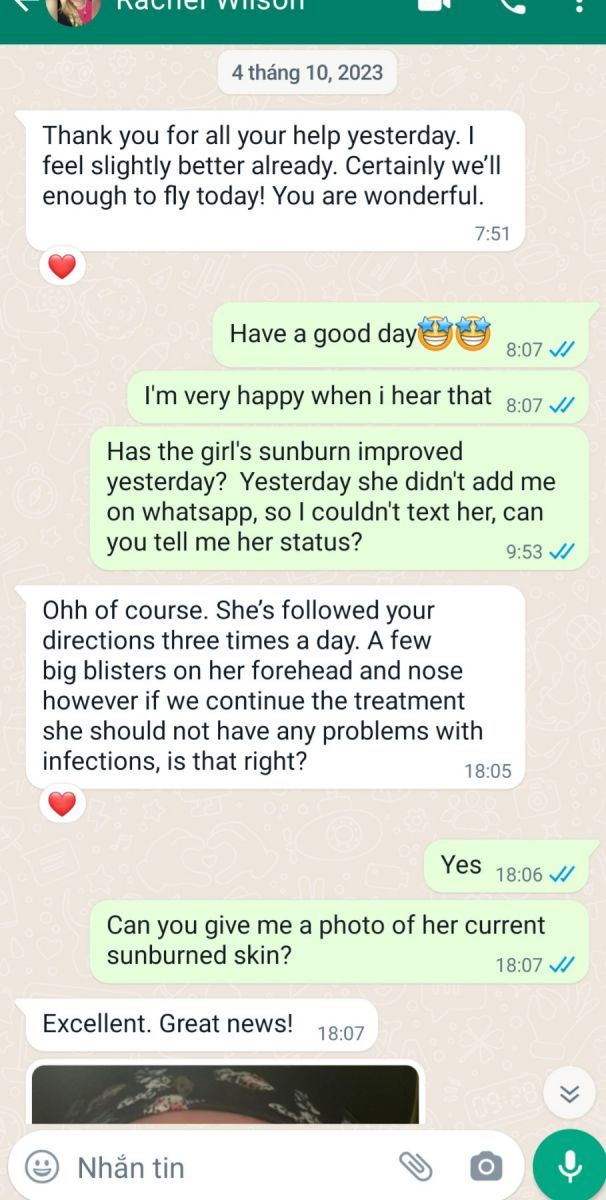Start a voice call with Rachel Wilson
The width and height of the screenshot is (606, 1200).
coord(512,6)
